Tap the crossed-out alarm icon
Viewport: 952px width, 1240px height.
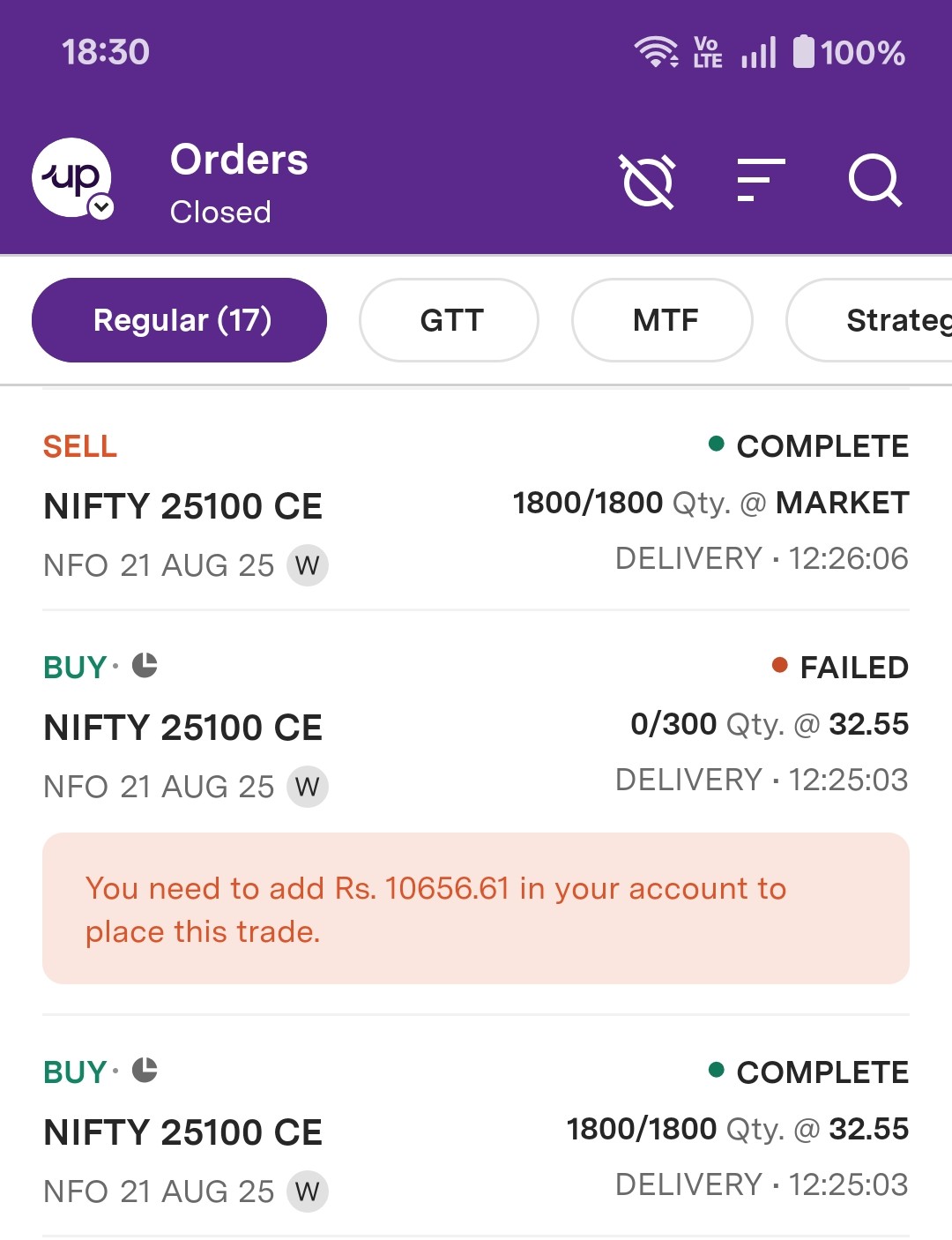coord(648,181)
